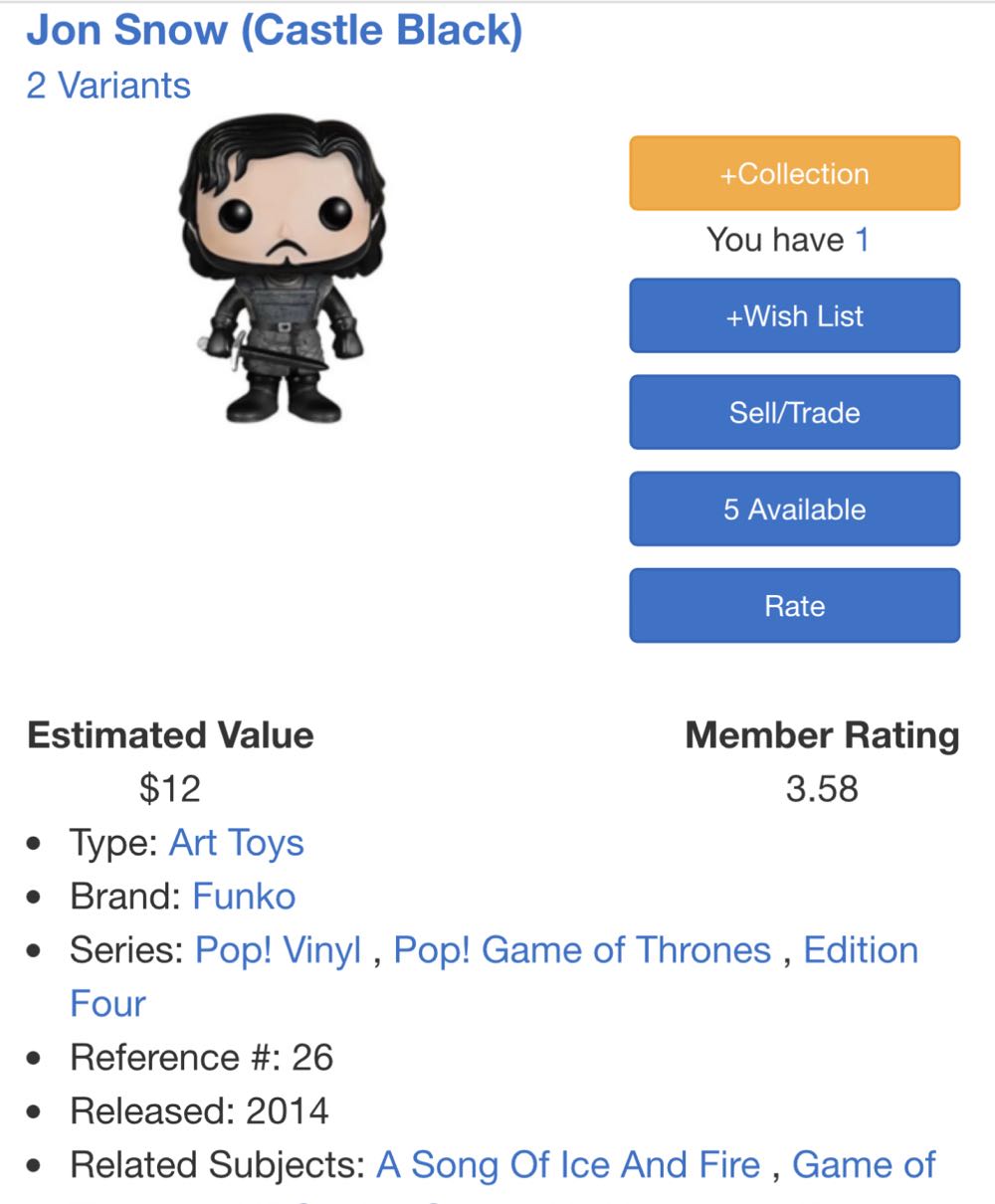Image resolution: width=995 pixels, height=1204 pixels.
Task: Open A Song Of Ice And Fire subject
Action: point(568,1164)
